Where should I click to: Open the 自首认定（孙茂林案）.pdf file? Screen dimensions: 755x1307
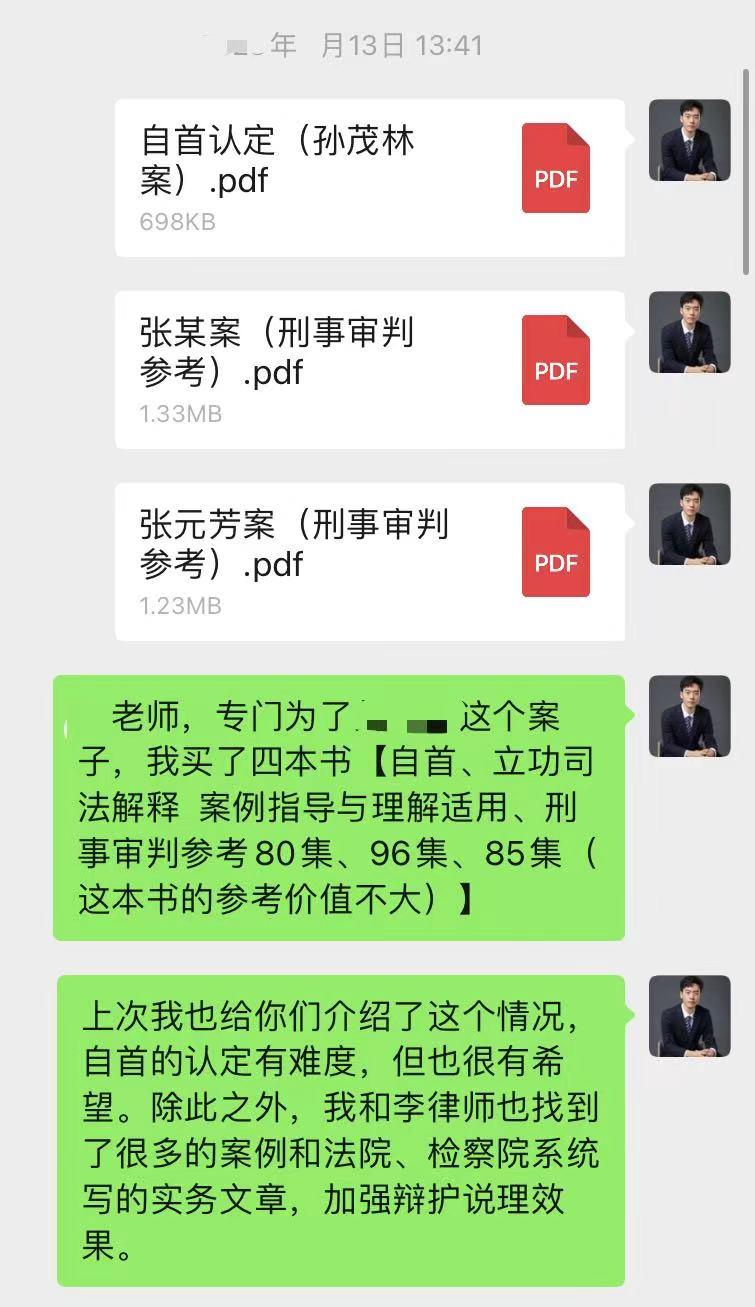369,178
